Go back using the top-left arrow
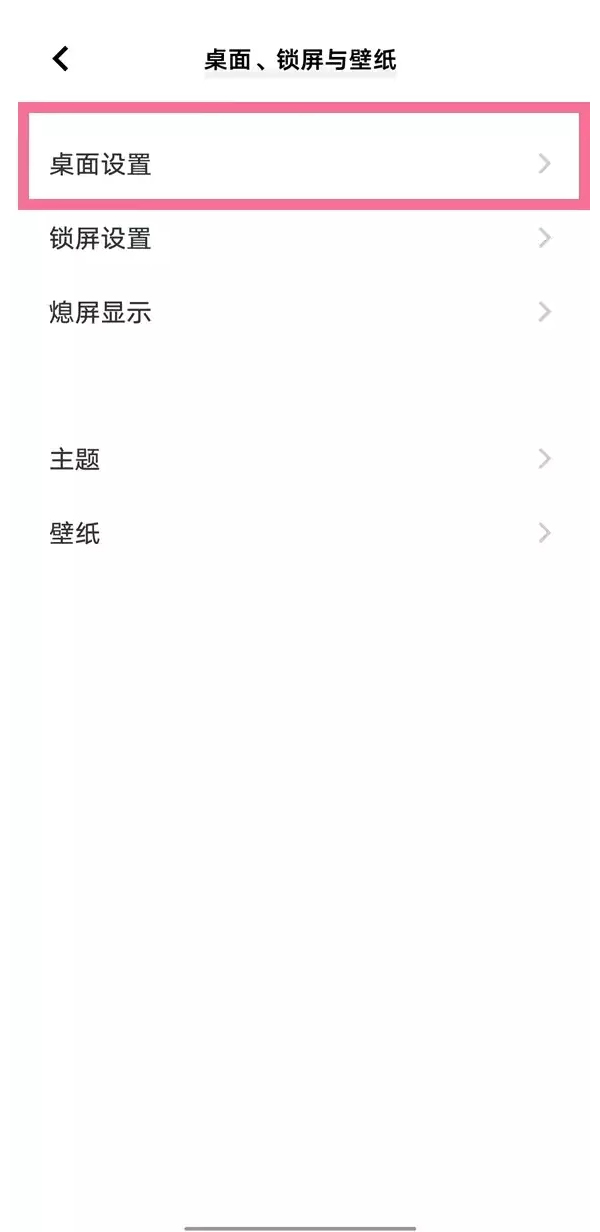This screenshot has width=600, height=1232. tap(61, 59)
